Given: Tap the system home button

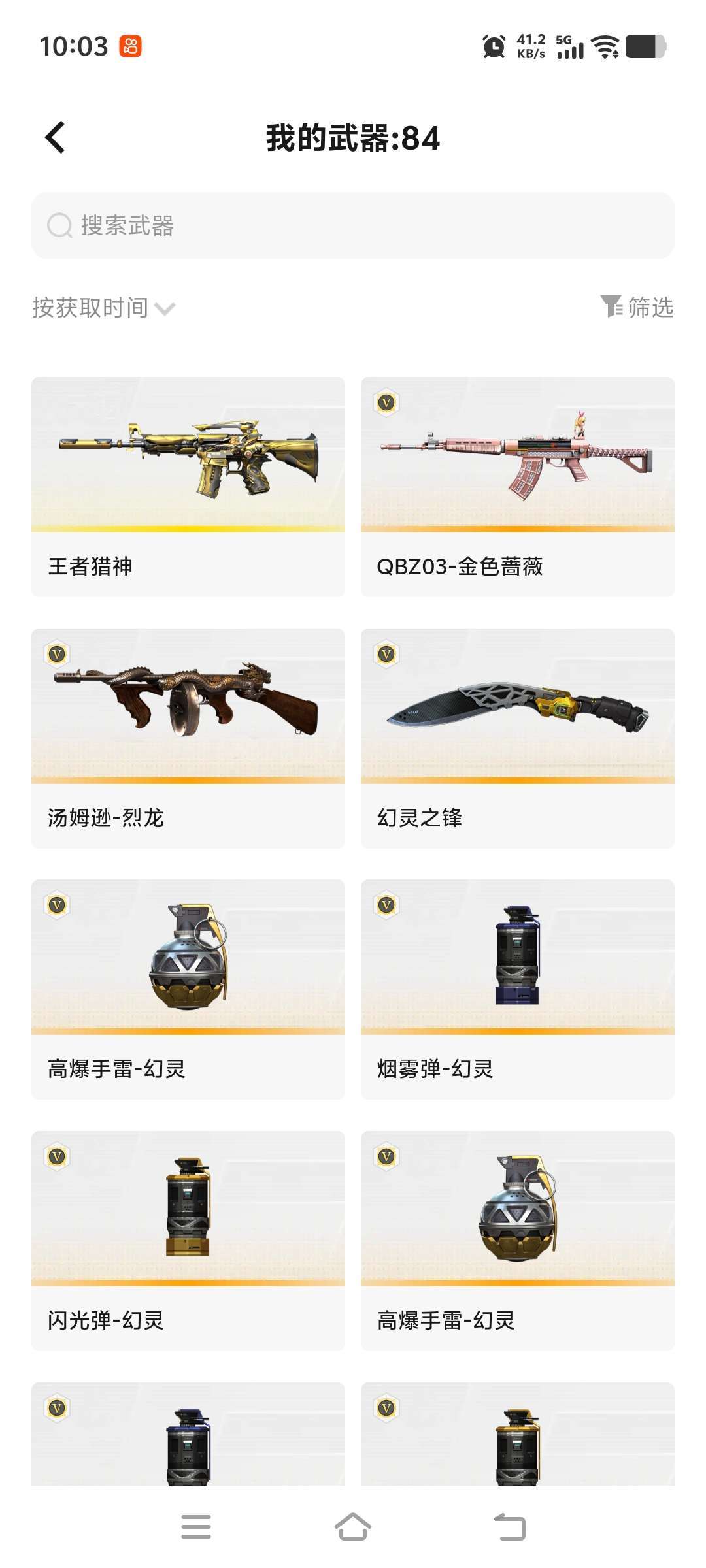Looking at the screenshot, I should 353,1527.
